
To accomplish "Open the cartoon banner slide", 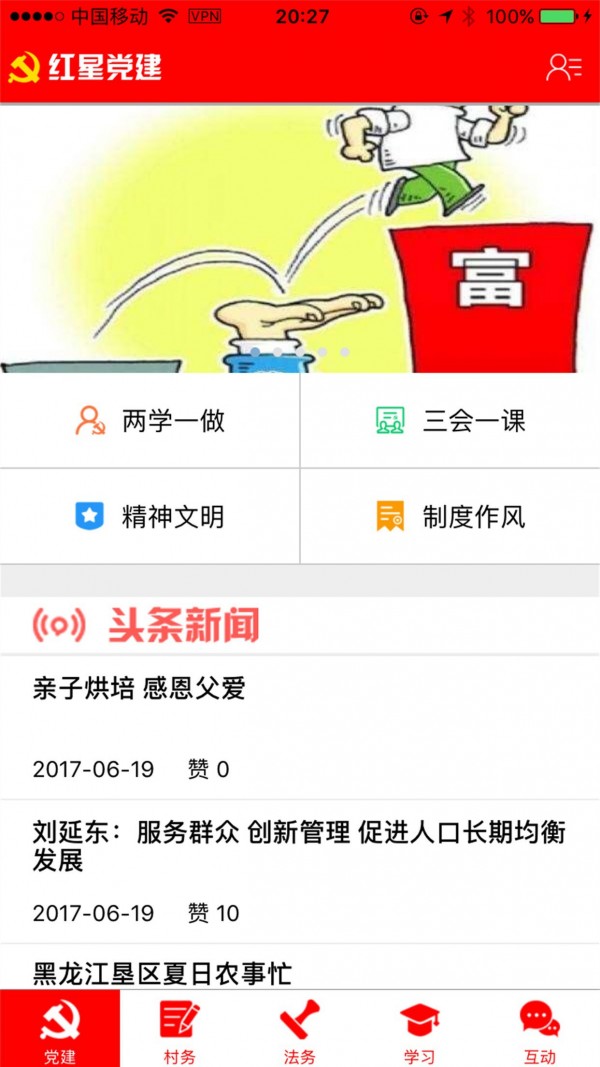I will 300,238.
